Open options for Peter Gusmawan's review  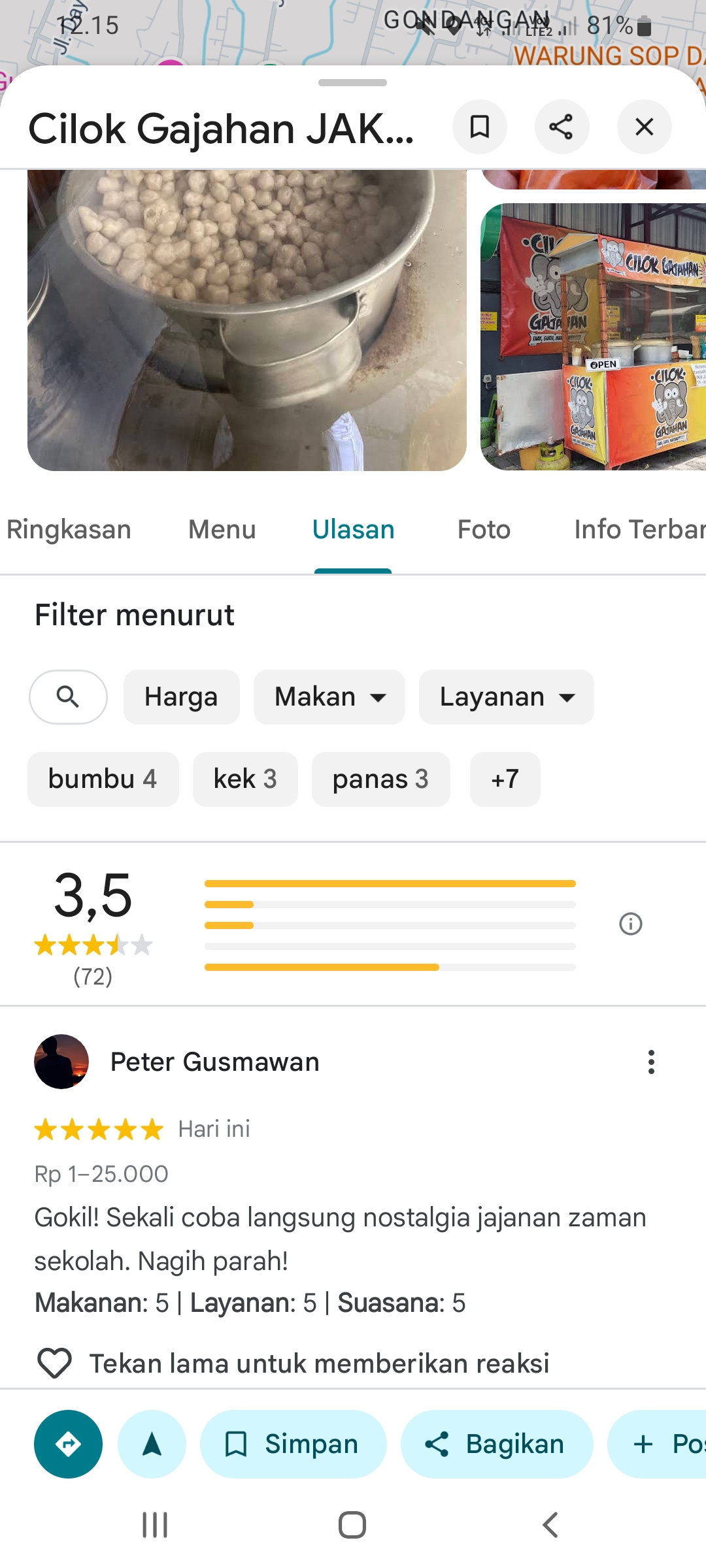click(x=651, y=1062)
